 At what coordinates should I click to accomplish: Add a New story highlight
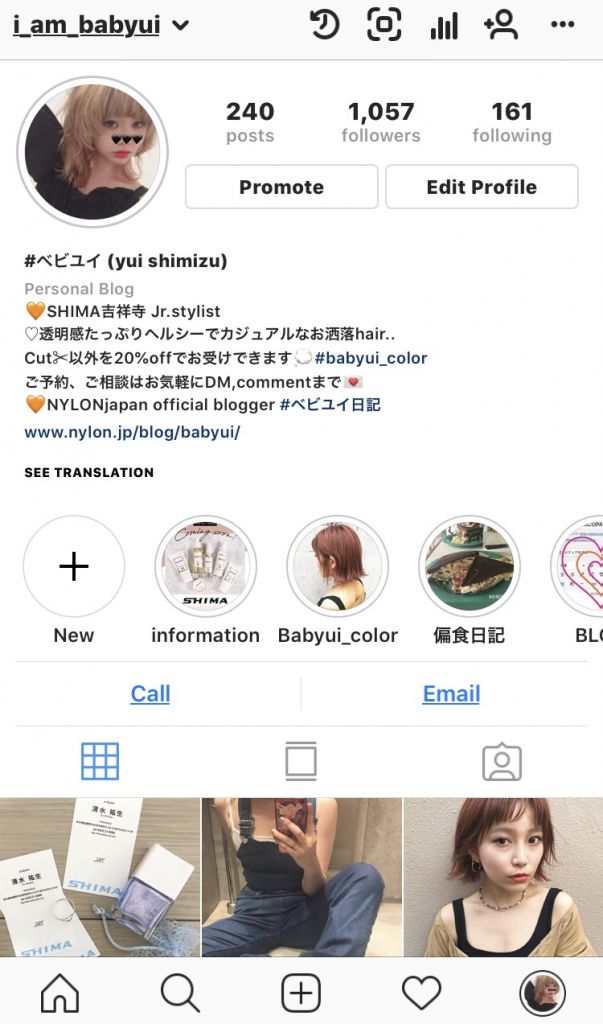pos(74,567)
